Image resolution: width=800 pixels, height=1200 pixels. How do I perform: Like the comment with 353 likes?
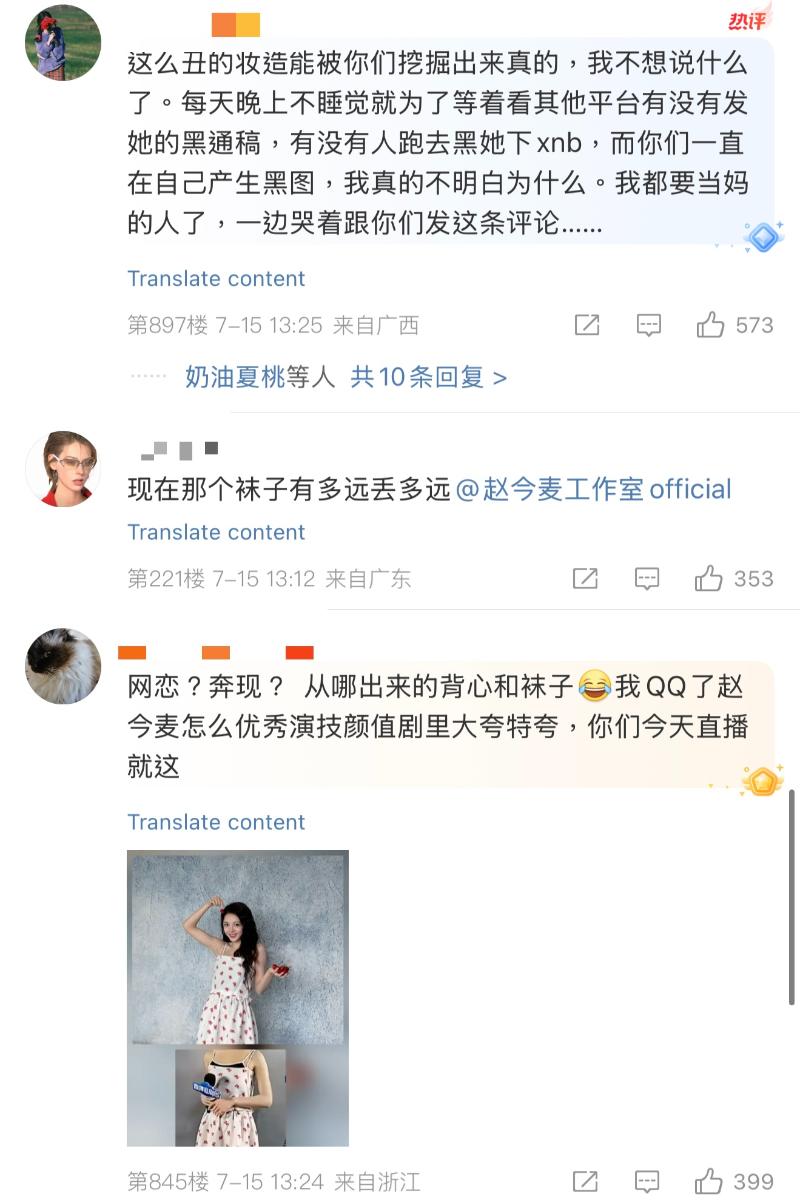click(710, 579)
